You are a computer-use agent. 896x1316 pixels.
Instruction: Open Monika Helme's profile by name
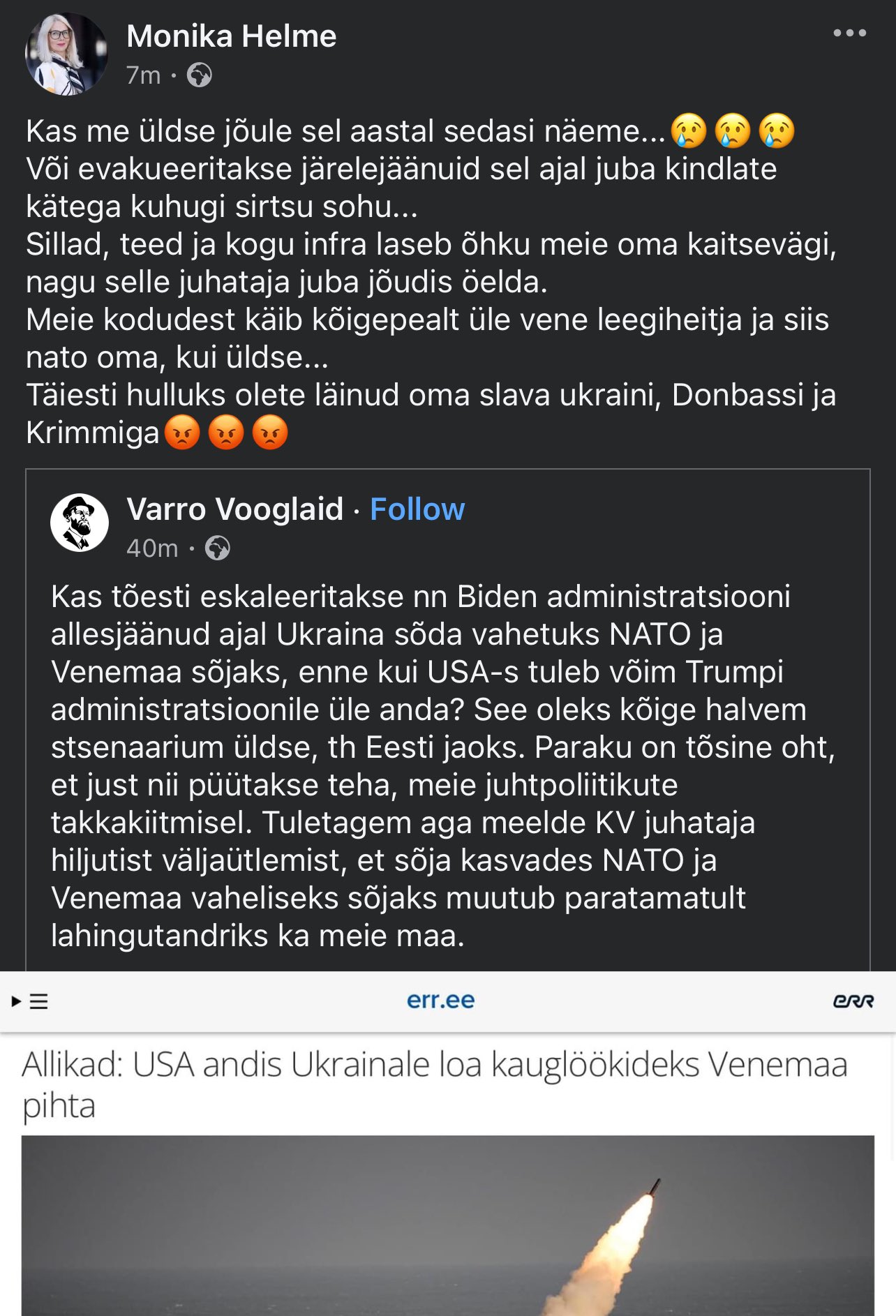click(x=231, y=36)
